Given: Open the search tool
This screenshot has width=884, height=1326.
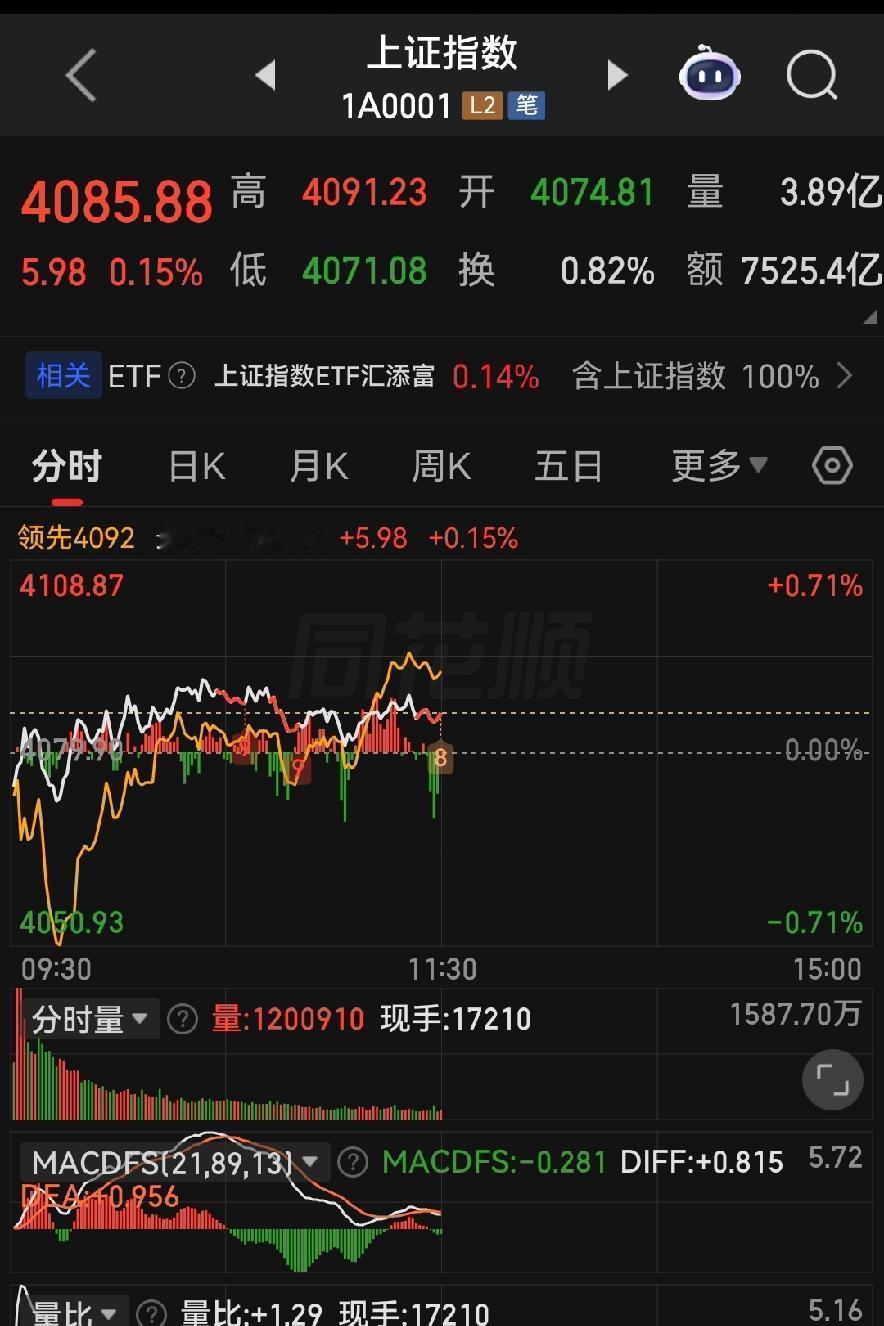Looking at the screenshot, I should [x=812, y=75].
